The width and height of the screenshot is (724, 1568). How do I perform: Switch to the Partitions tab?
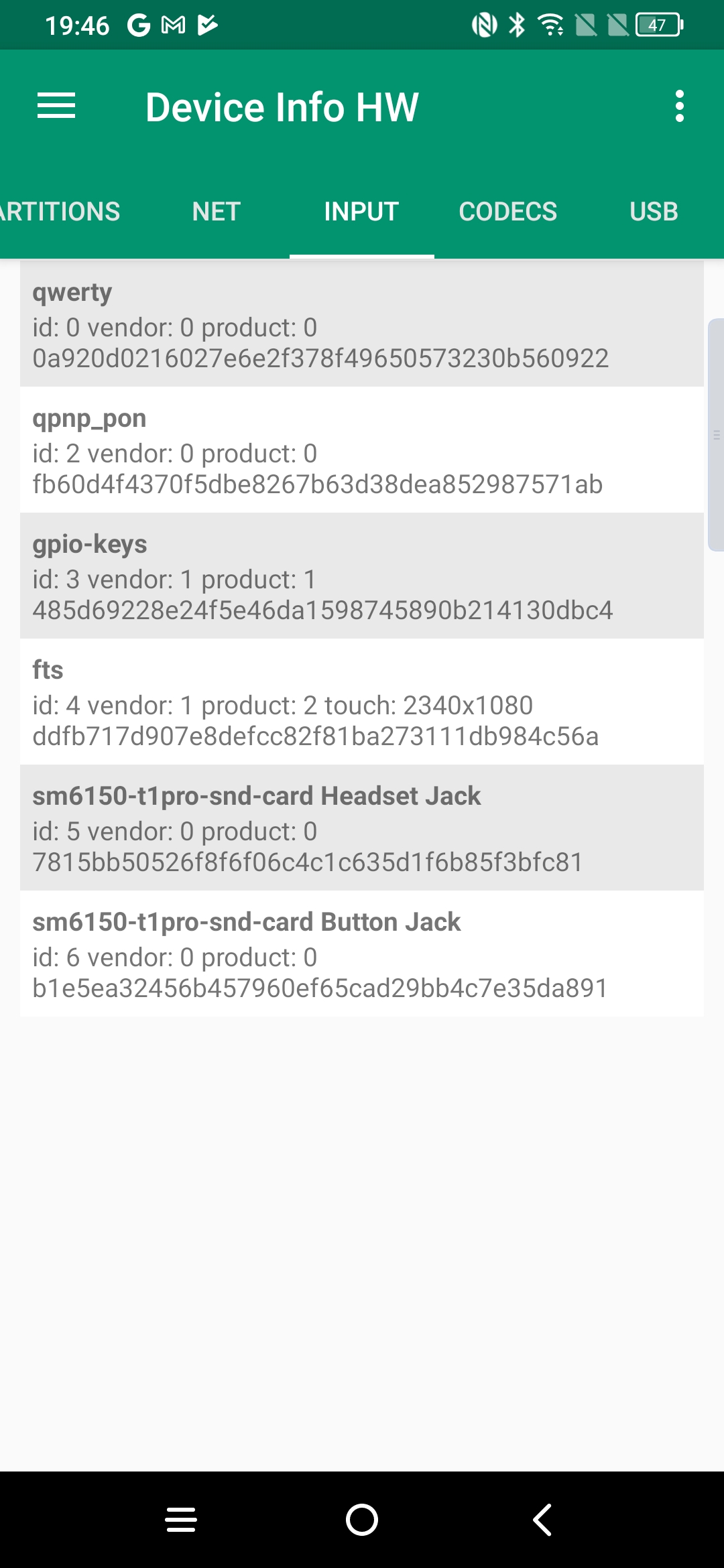(x=60, y=212)
